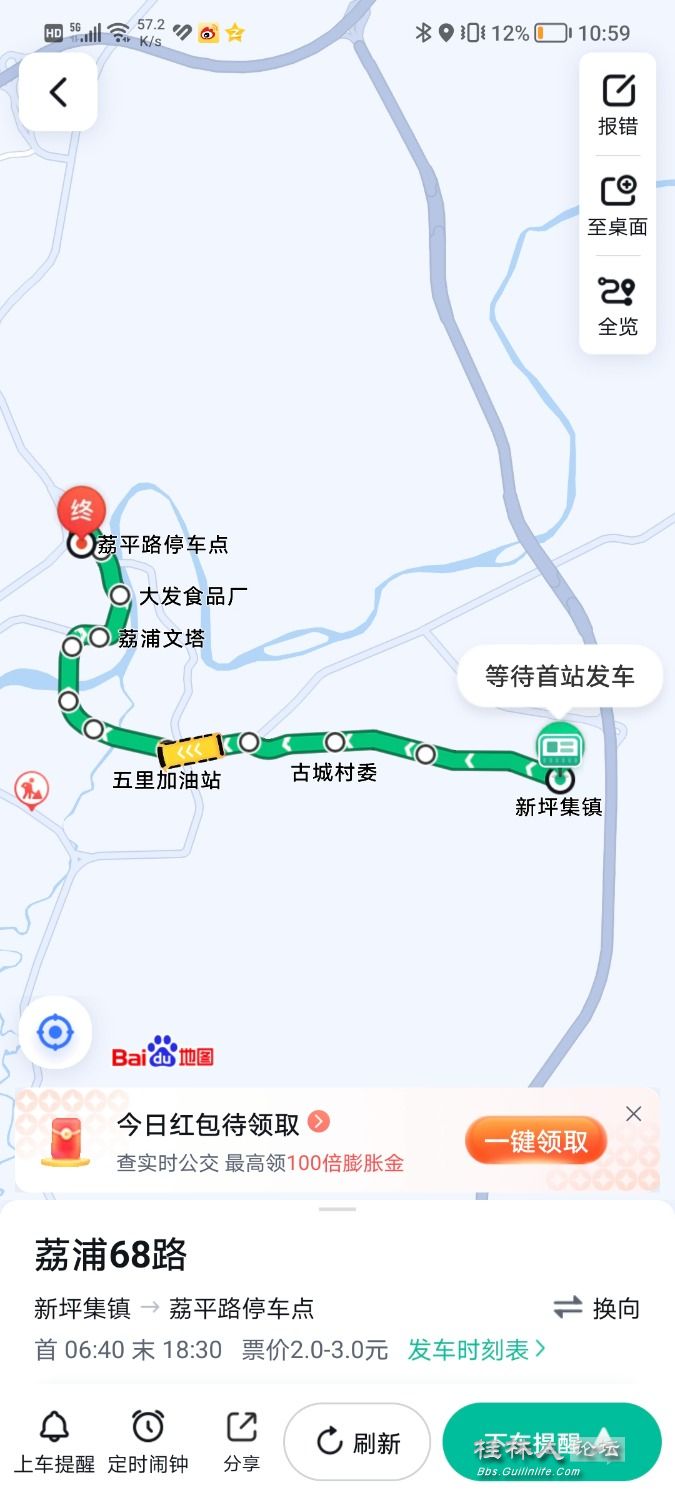Add the route shortcut with 至桌面

[618, 205]
